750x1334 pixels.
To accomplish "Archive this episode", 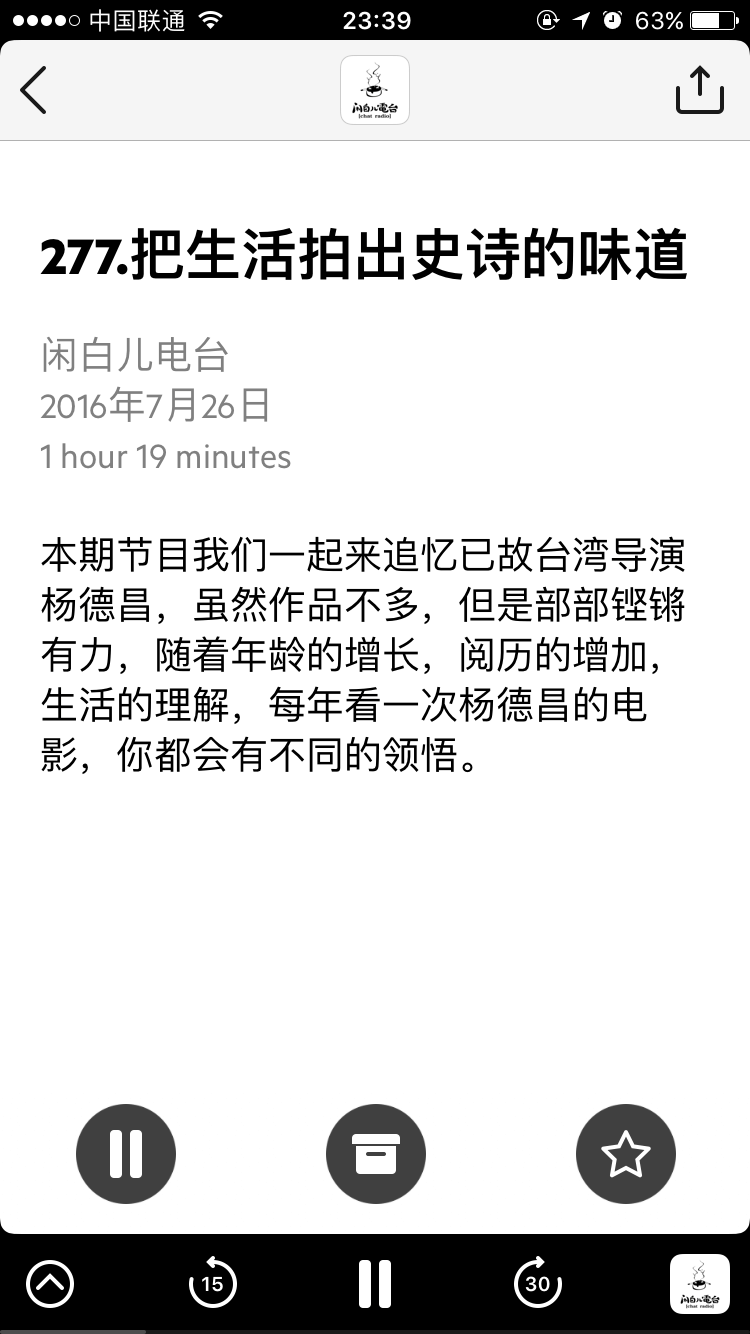I will point(376,1154).
